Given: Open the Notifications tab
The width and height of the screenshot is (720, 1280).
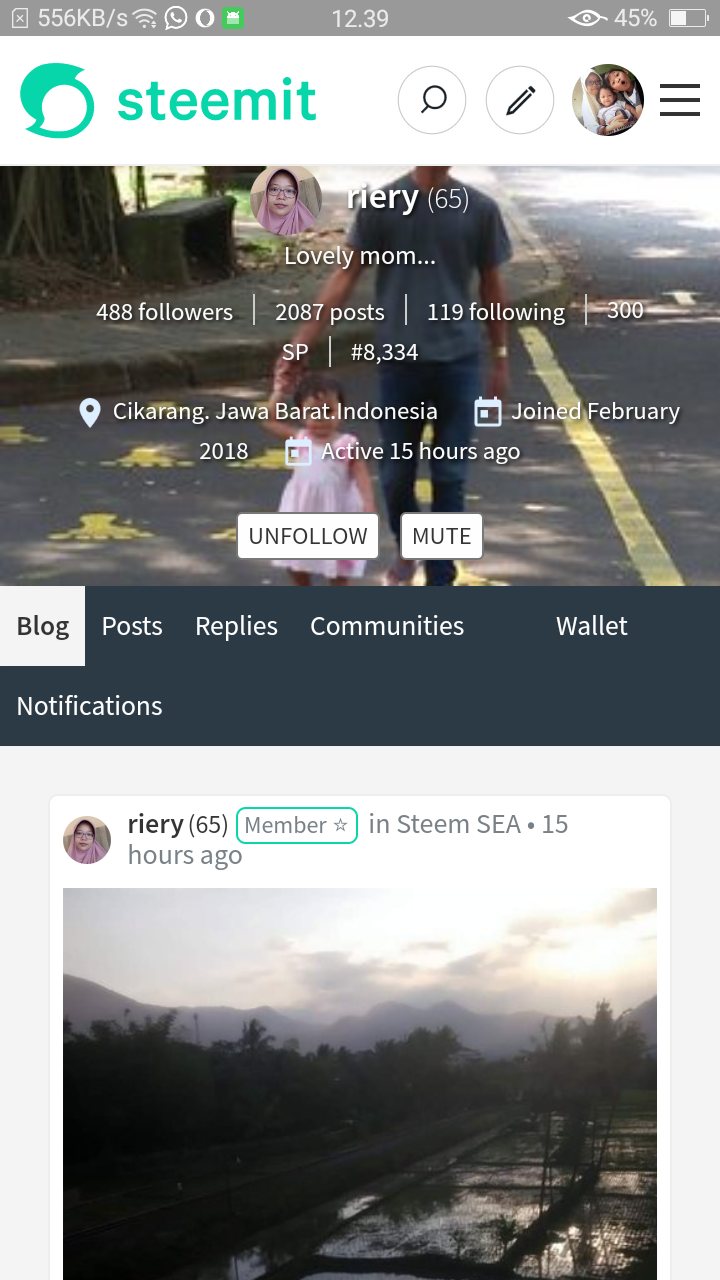Looking at the screenshot, I should point(90,706).
